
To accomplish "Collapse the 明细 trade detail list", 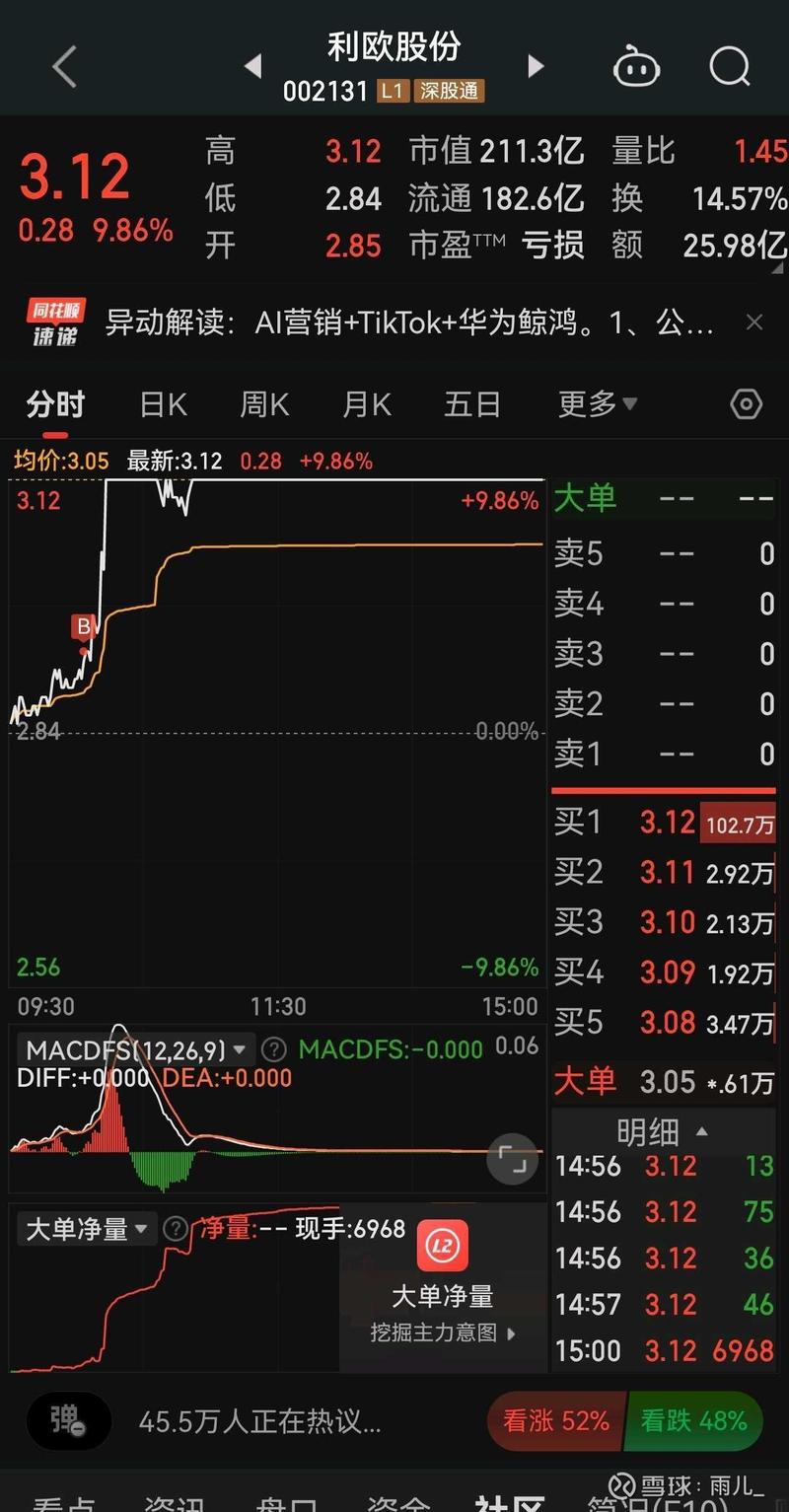I will tap(700, 1132).
